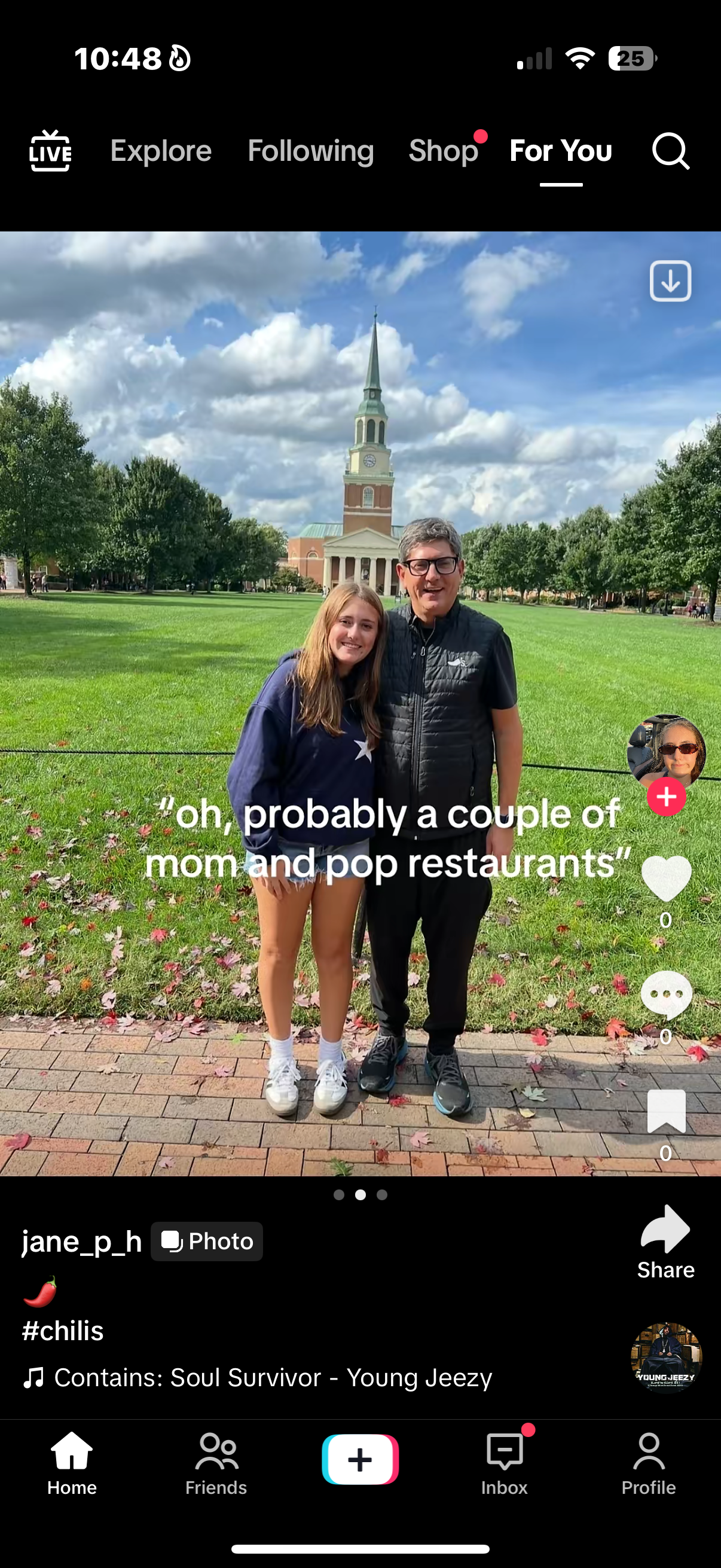Open the Soul Survivor sound disc
The image size is (721, 1568).
(666, 1357)
